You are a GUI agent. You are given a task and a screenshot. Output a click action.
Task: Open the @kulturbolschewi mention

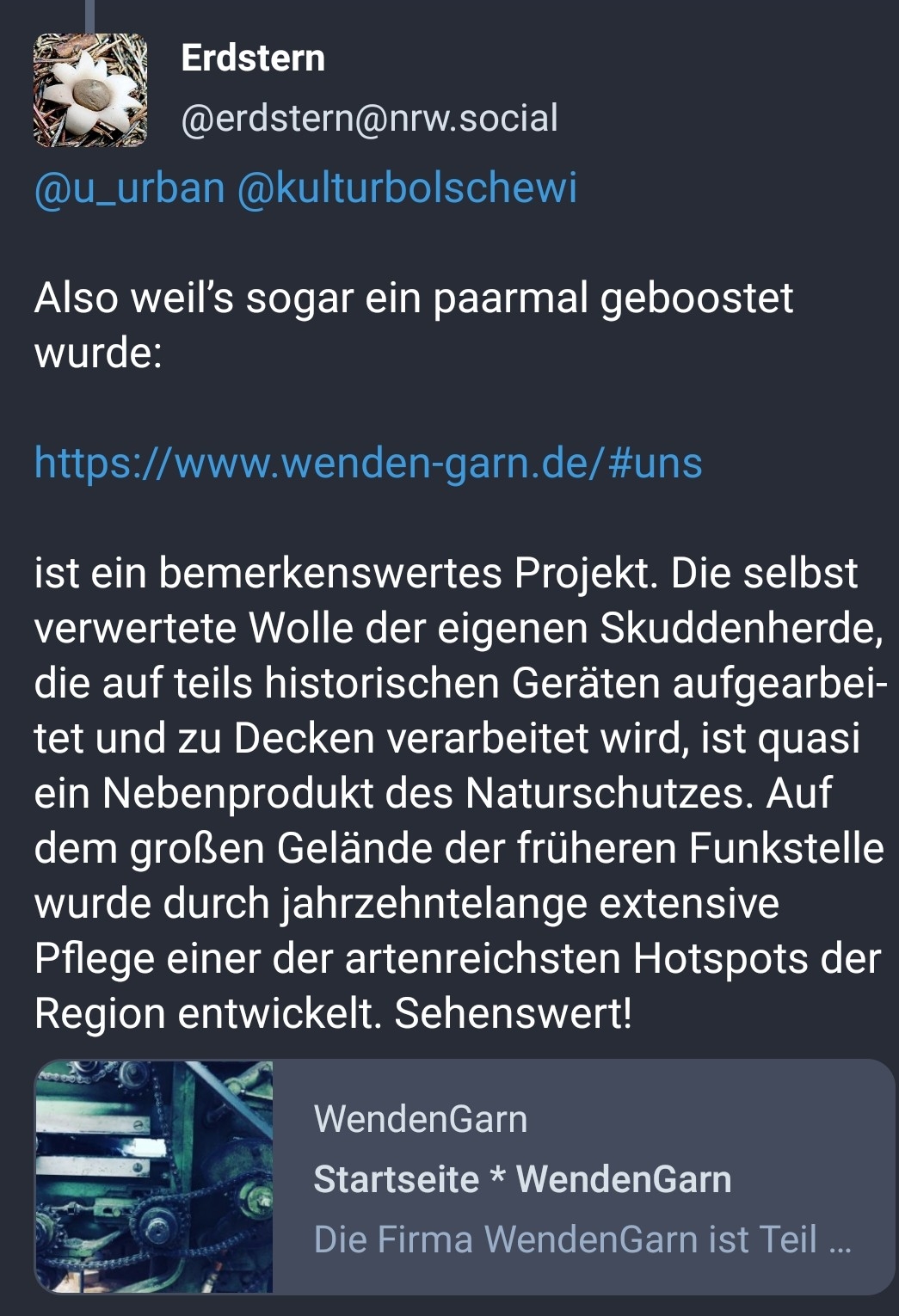point(406,188)
